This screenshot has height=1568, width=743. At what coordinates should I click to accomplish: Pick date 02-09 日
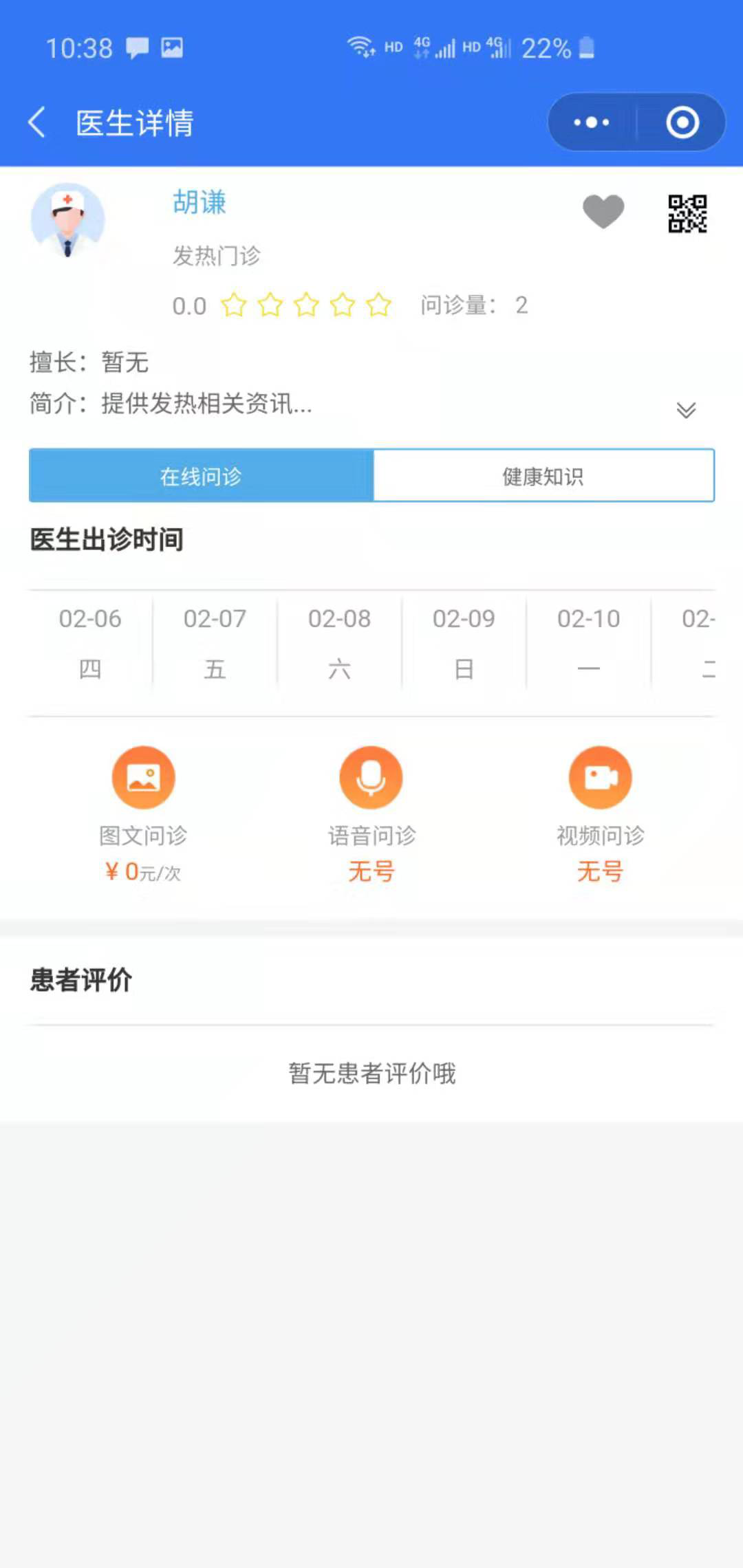[464, 643]
